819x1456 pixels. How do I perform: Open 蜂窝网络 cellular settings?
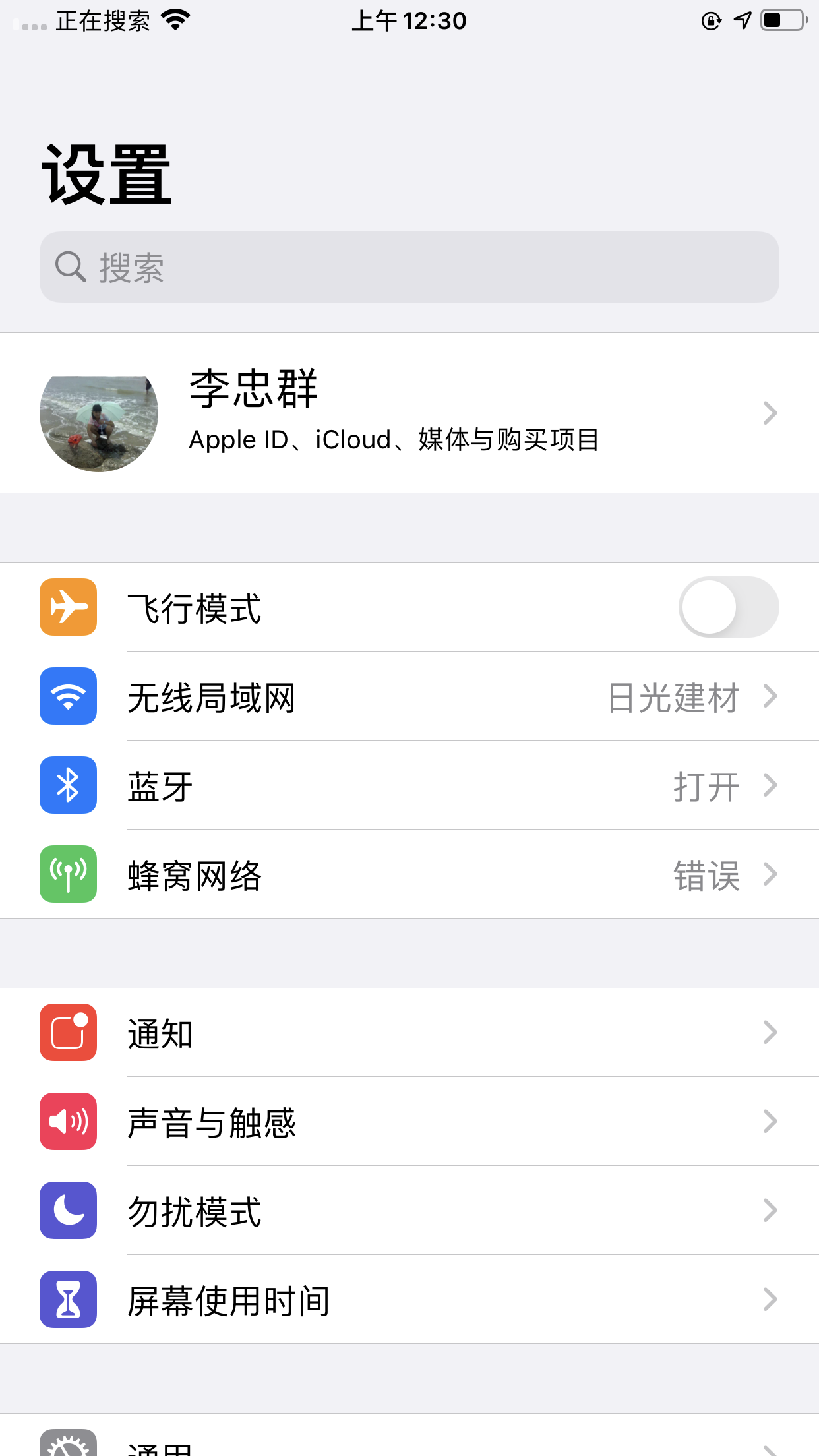[409, 874]
